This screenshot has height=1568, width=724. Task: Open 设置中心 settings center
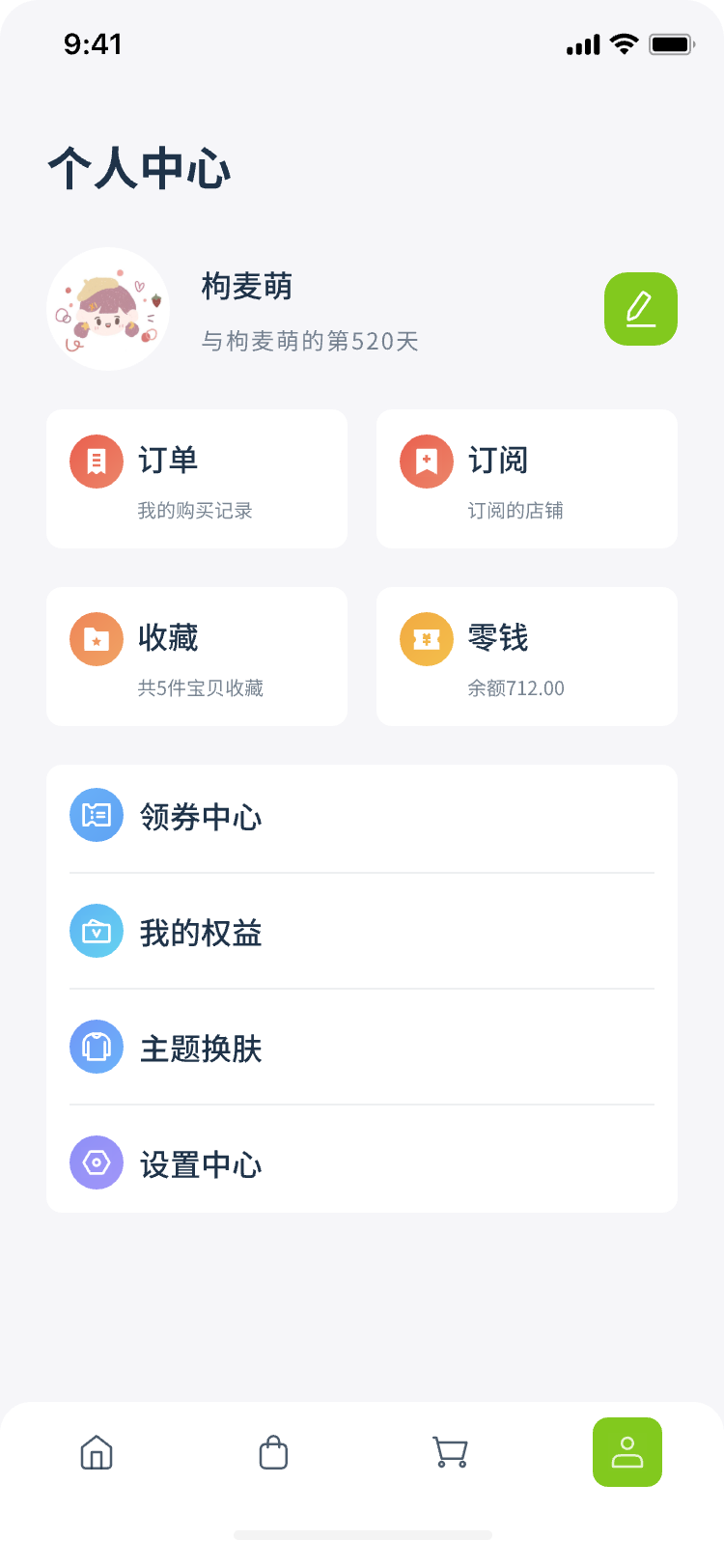362,1163
